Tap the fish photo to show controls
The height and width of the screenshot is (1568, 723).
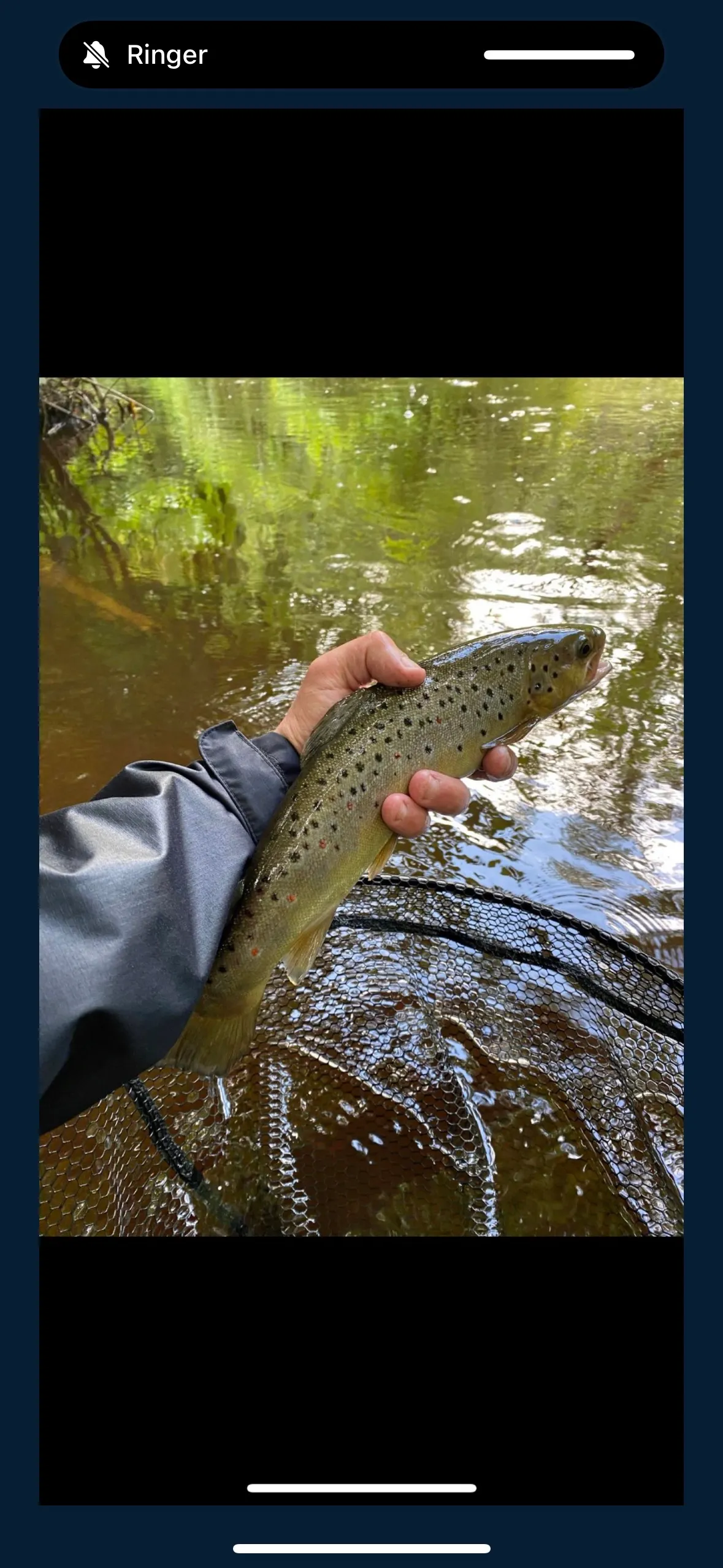pos(361,806)
